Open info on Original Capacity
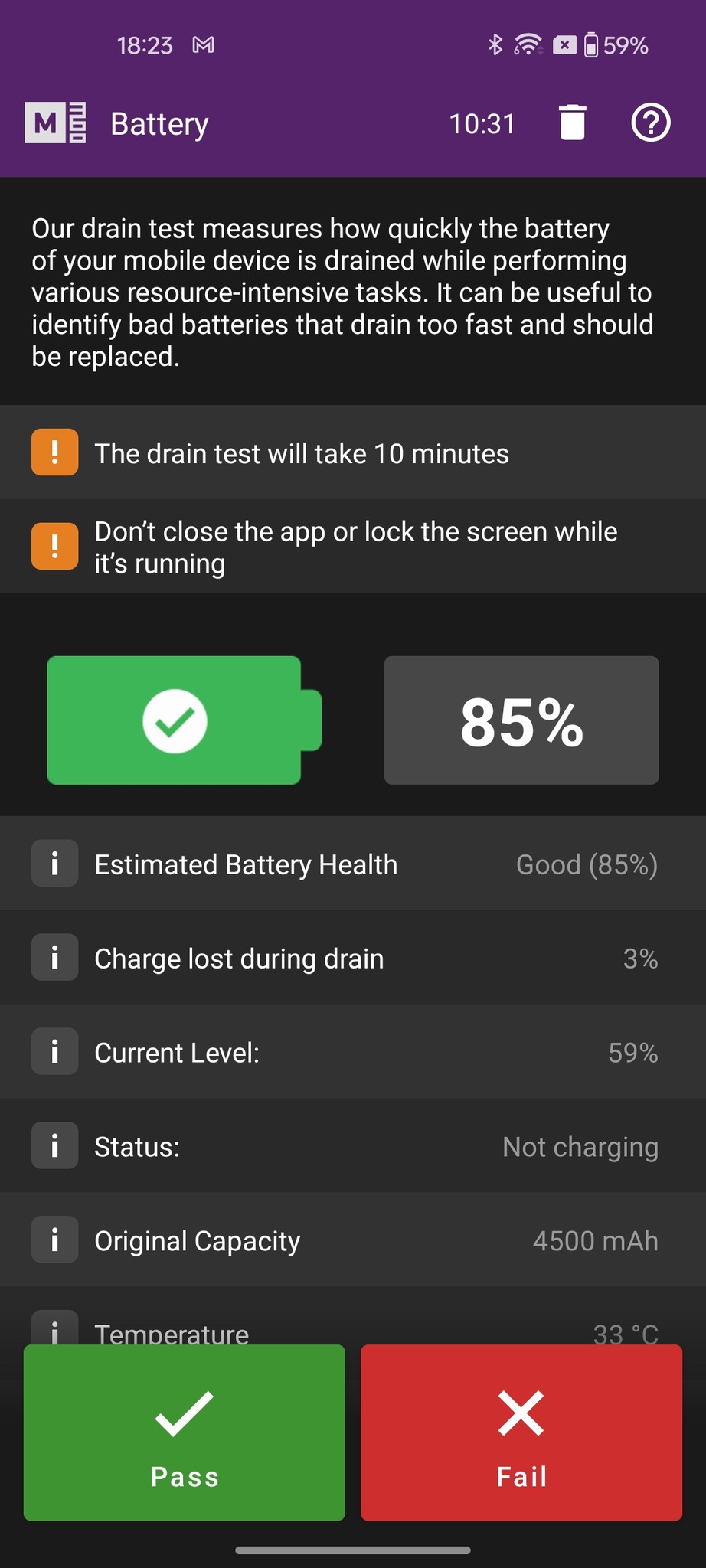This screenshot has width=706, height=1568. point(54,1240)
